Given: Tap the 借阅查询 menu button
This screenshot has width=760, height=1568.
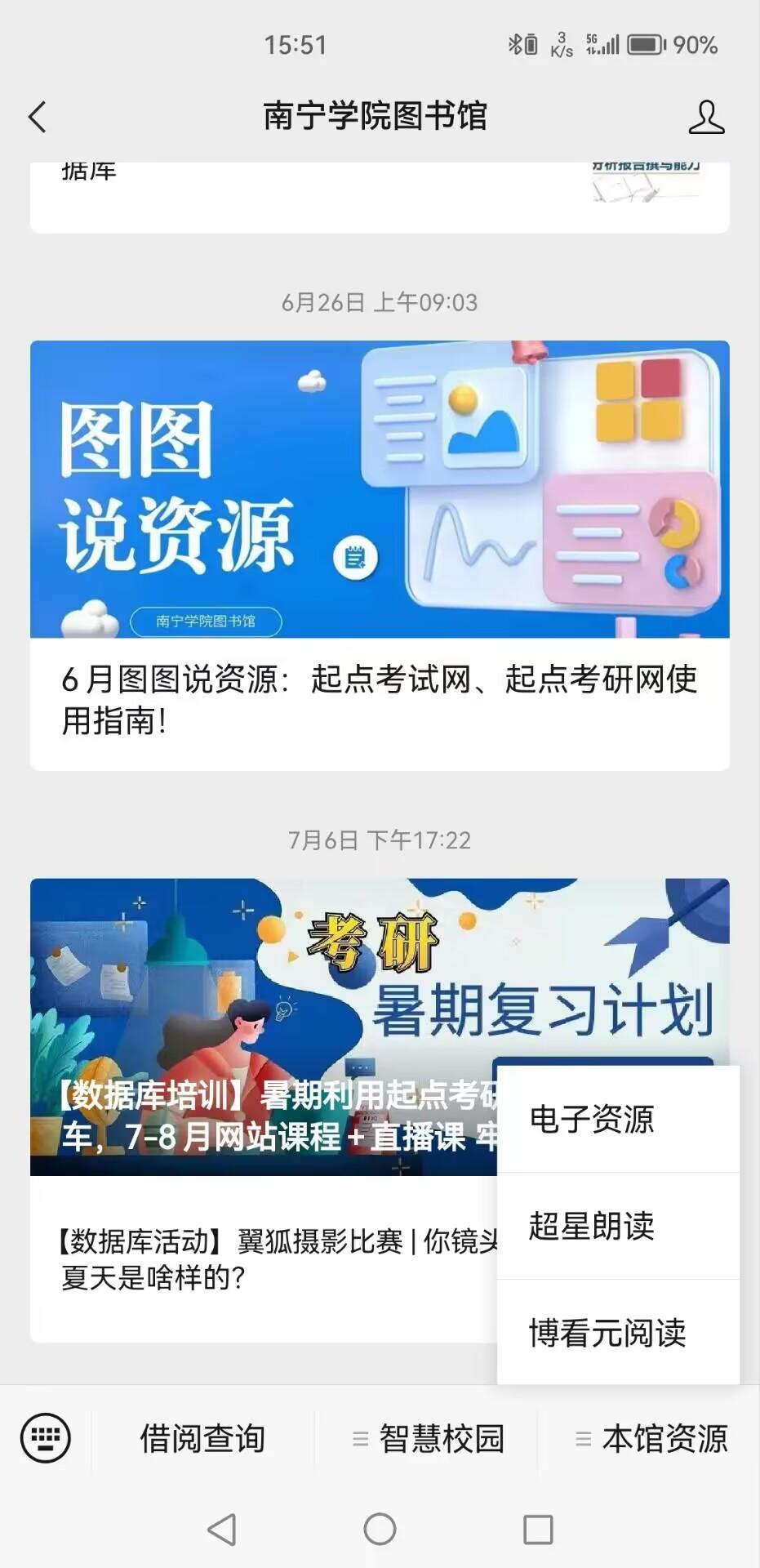Looking at the screenshot, I should click(x=202, y=1439).
